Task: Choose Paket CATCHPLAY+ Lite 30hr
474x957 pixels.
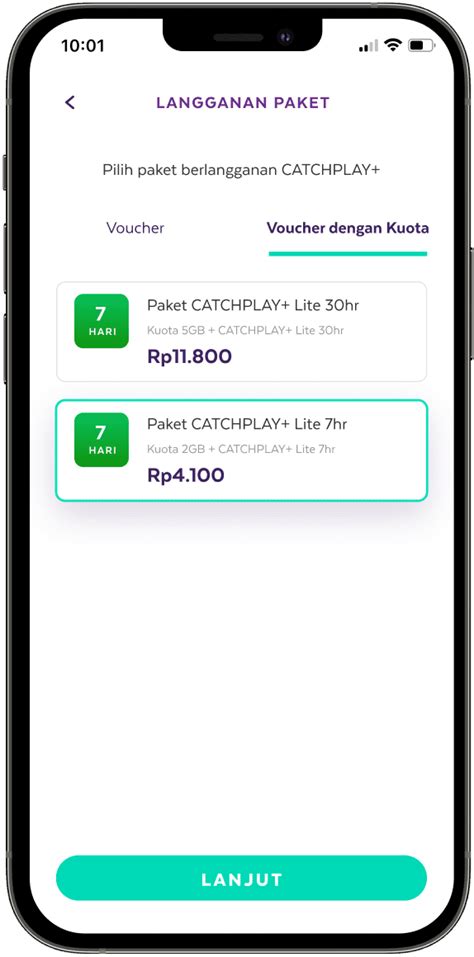Action: point(242,331)
